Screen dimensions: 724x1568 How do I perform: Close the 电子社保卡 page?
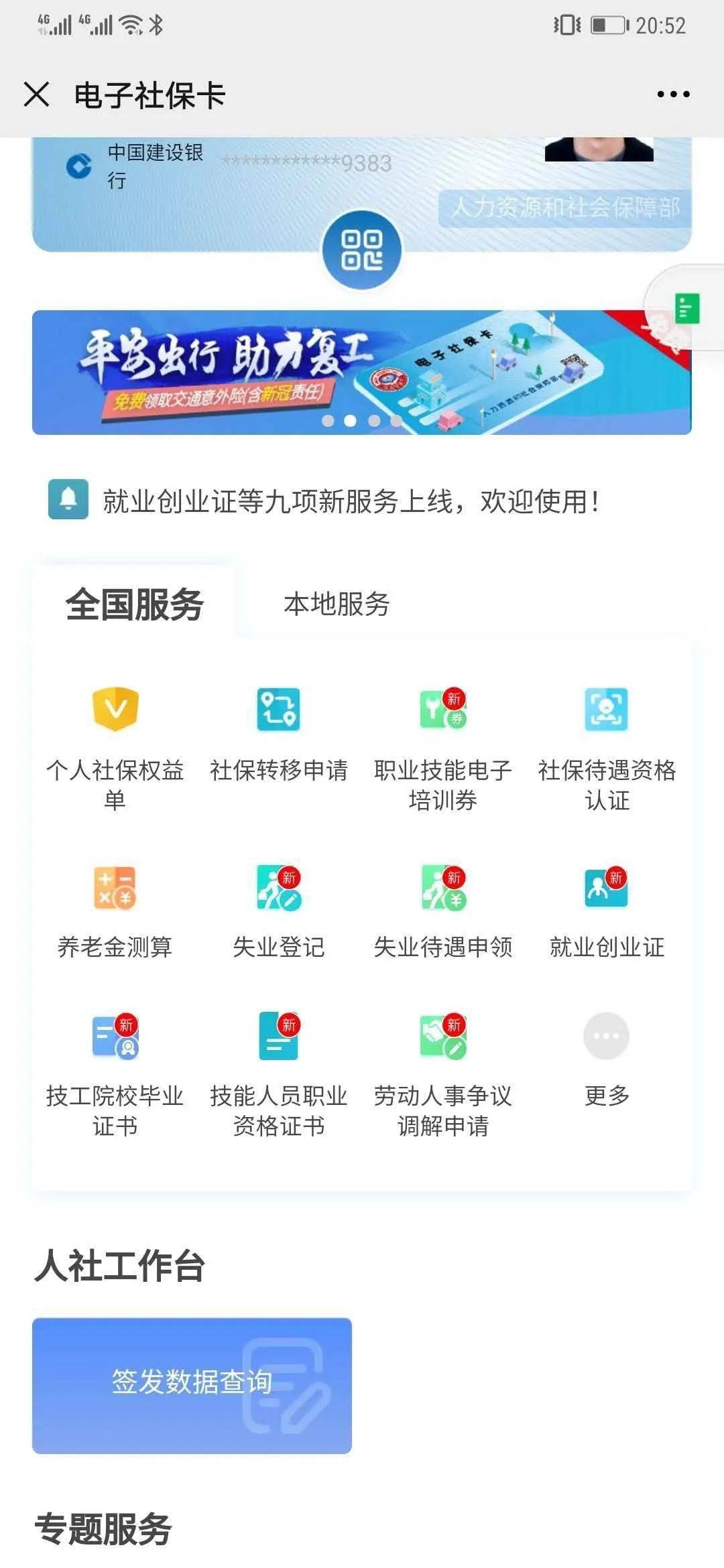[37, 94]
